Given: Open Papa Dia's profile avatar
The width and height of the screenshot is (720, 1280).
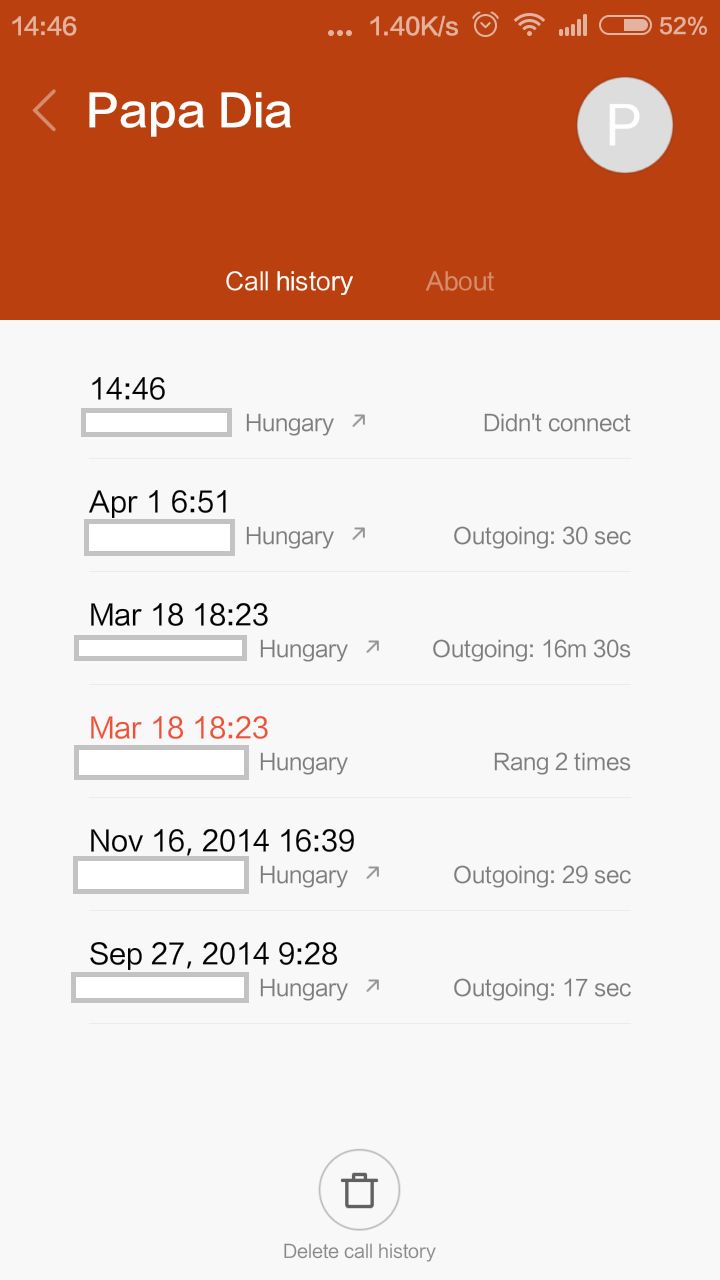Looking at the screenshot, I should (x=624, y=125).
